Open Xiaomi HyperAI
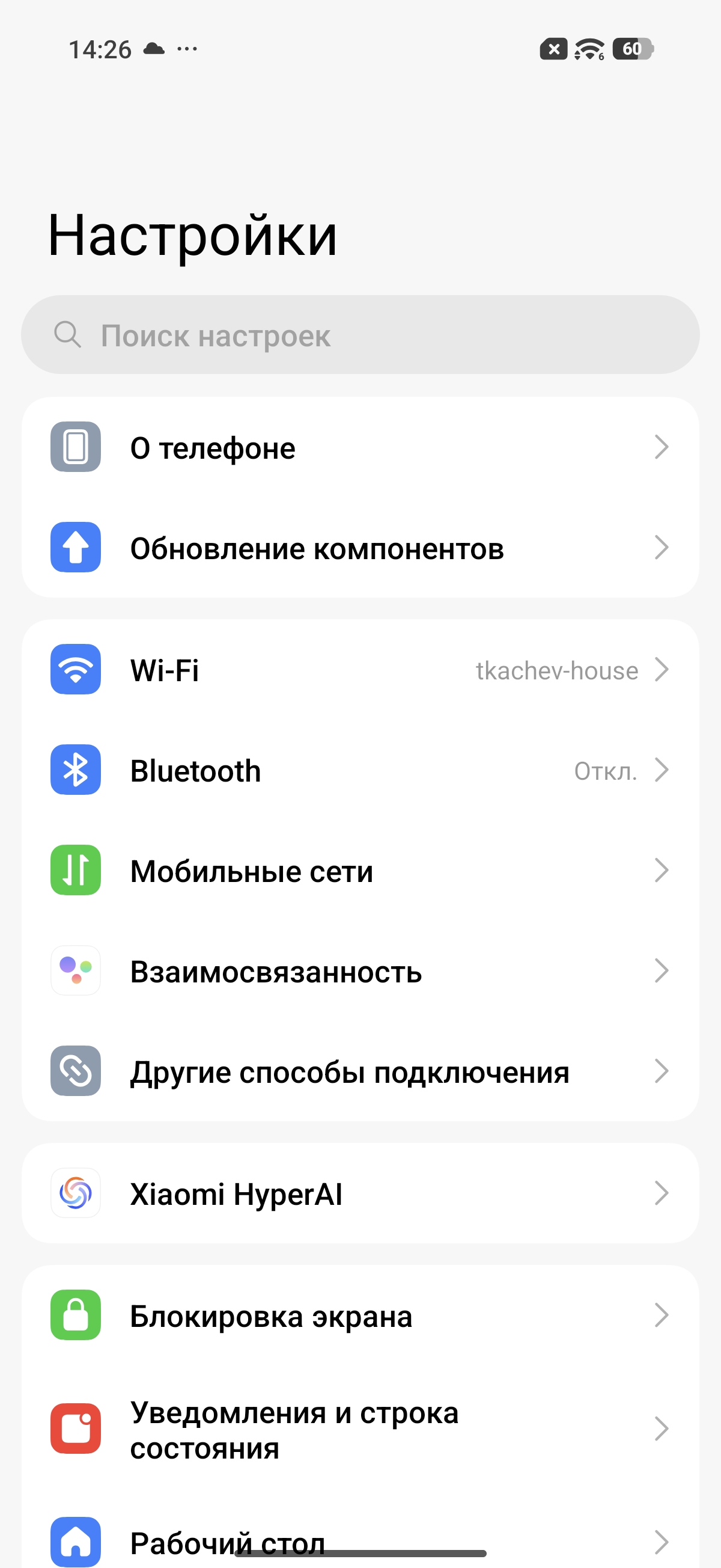Viewport: 721px width, 1568px height. [x=360, y=1193]
